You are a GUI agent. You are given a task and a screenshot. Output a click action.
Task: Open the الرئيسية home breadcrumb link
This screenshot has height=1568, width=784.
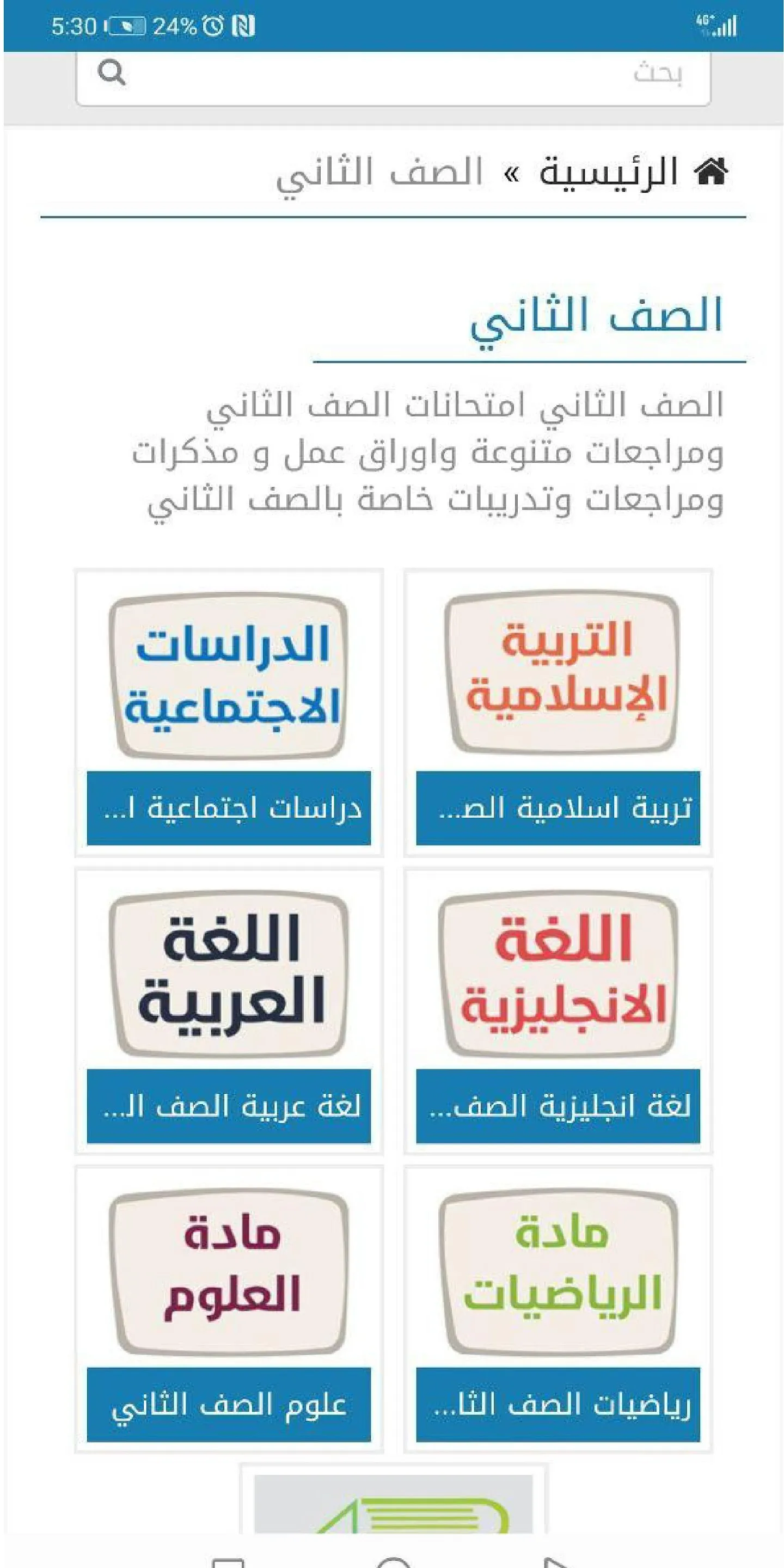coord(633,172)
